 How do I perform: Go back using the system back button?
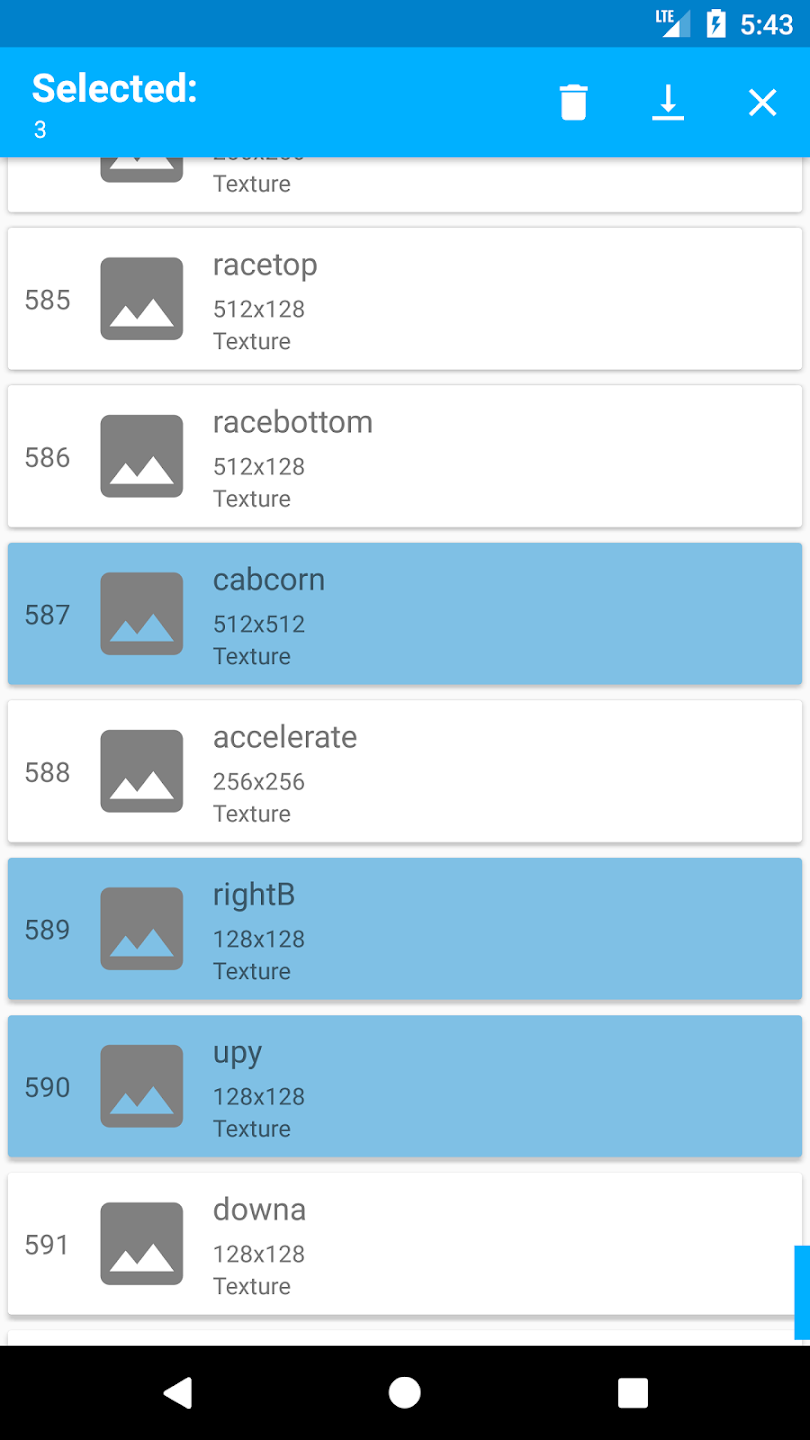pos(178,1392)
